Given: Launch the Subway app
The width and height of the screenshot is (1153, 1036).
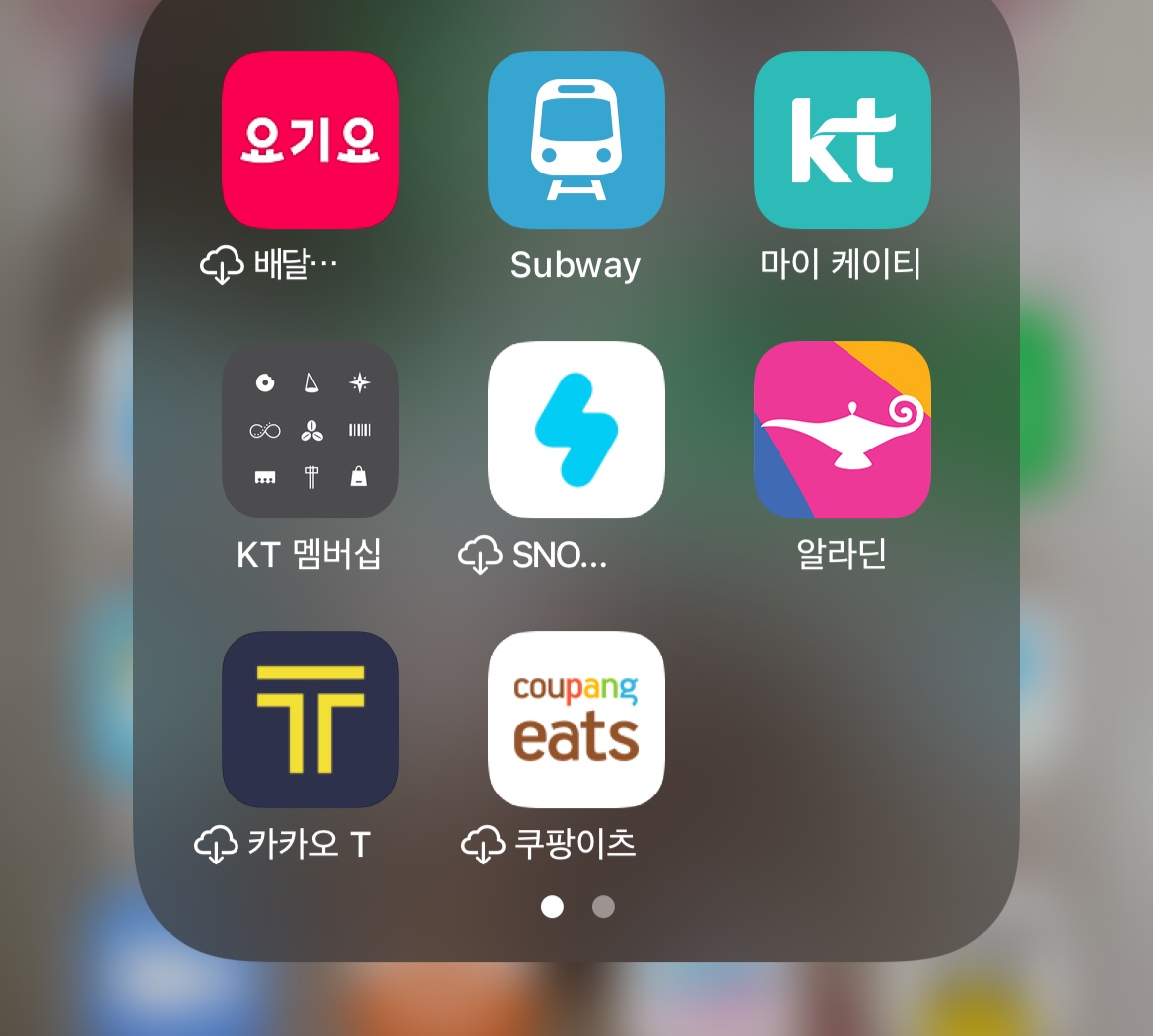Looking at the screenshot, I should pos(576,140).
